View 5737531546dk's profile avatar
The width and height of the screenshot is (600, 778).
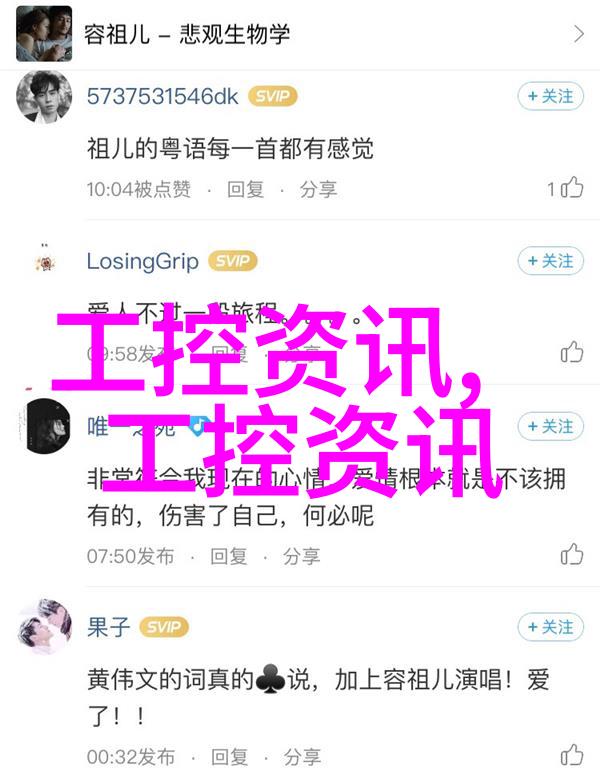44,97
